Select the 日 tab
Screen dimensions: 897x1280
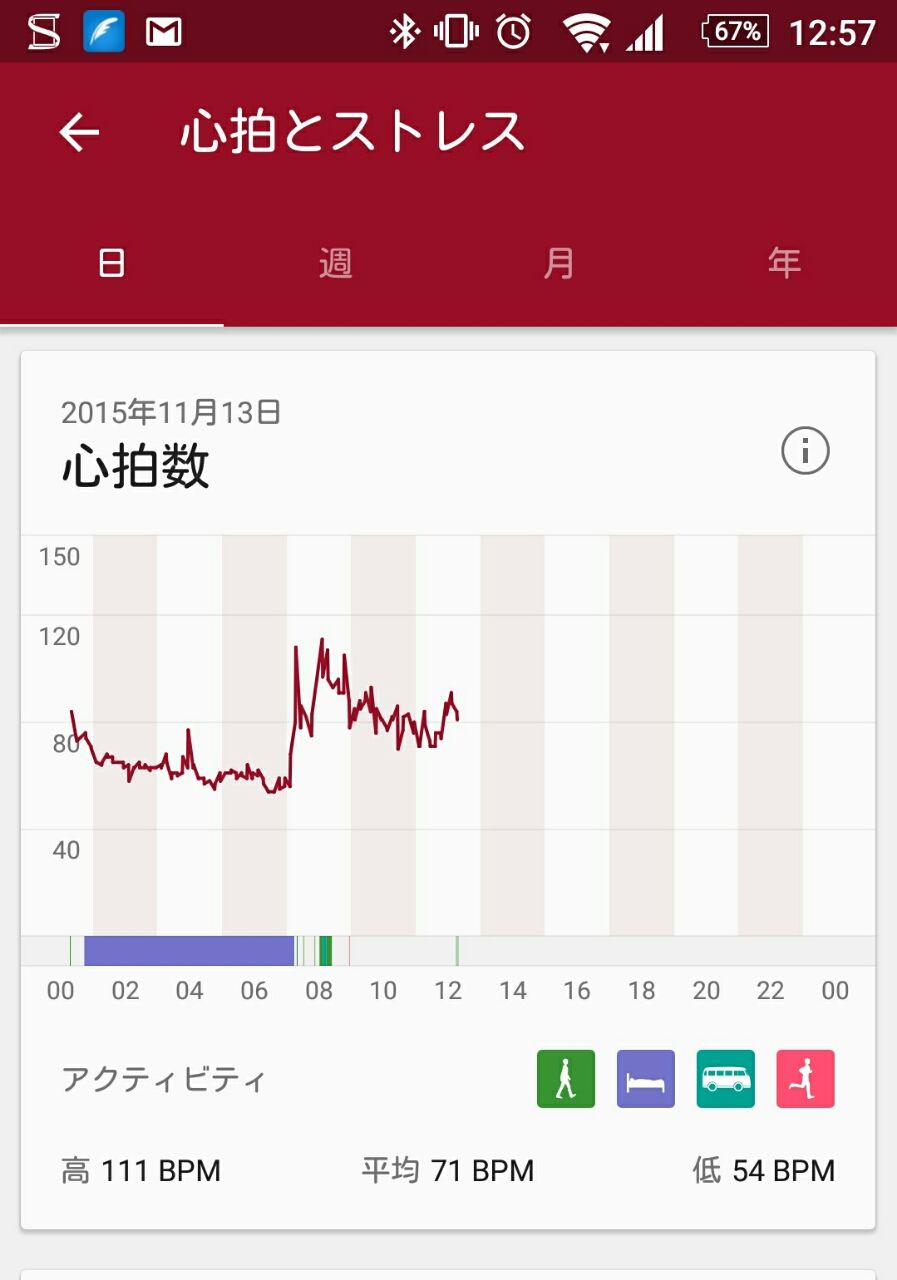pos(112,264)
